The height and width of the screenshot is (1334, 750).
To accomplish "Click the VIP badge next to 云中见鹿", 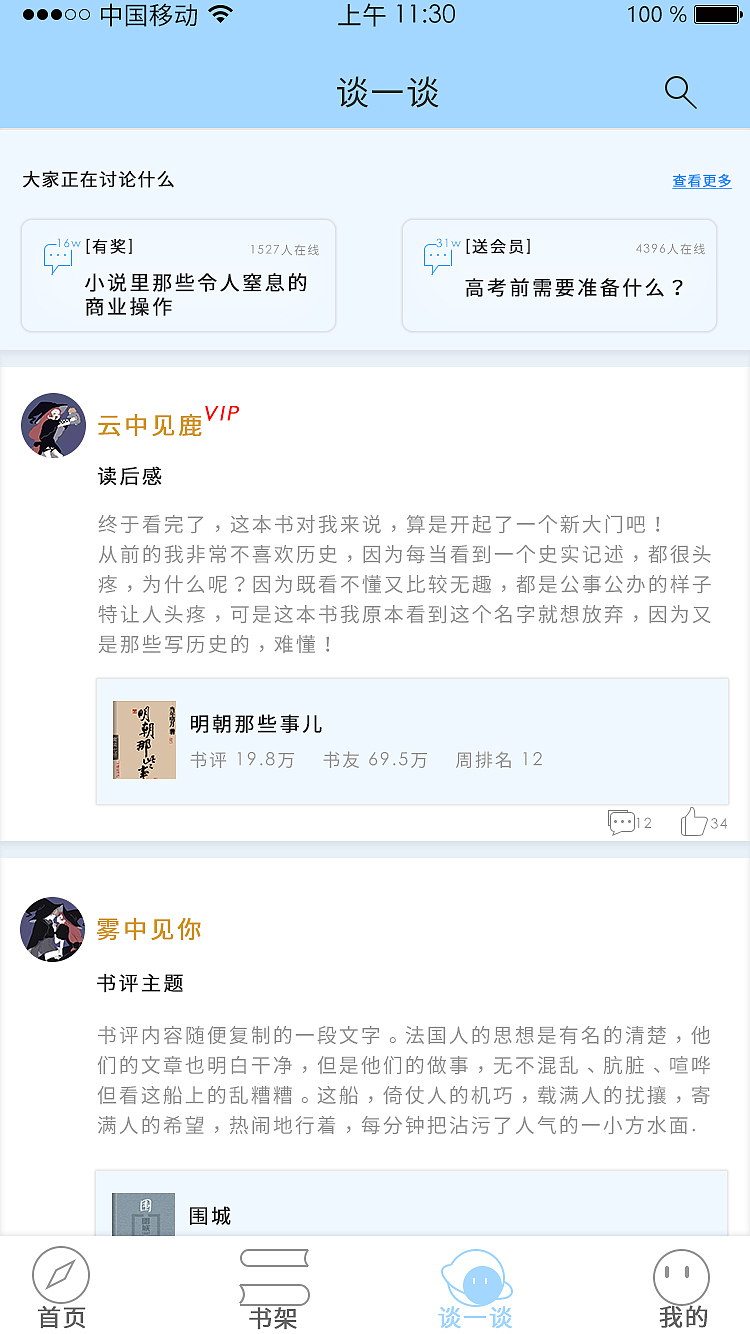I will point(222,412).
